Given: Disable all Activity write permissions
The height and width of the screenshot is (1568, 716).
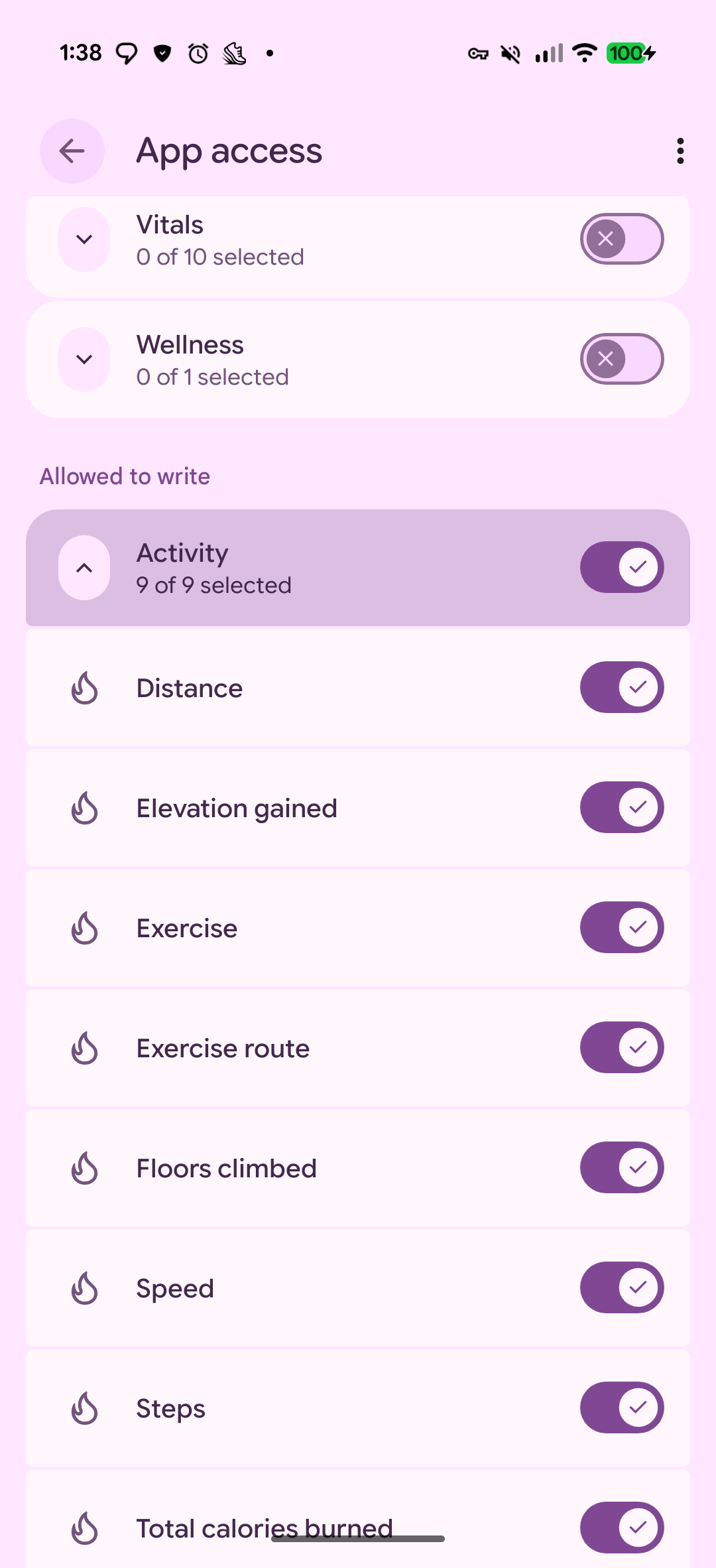Looking at the screenshot, I should (x=622, y=567).
